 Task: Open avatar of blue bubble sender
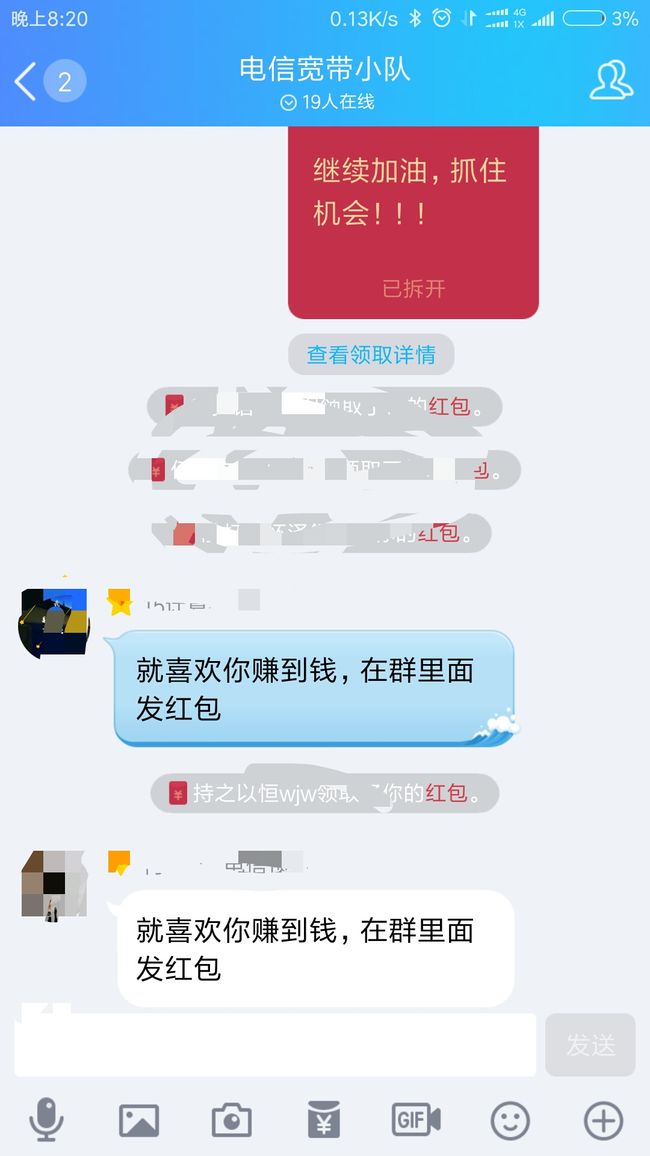[x=54, y=622]
